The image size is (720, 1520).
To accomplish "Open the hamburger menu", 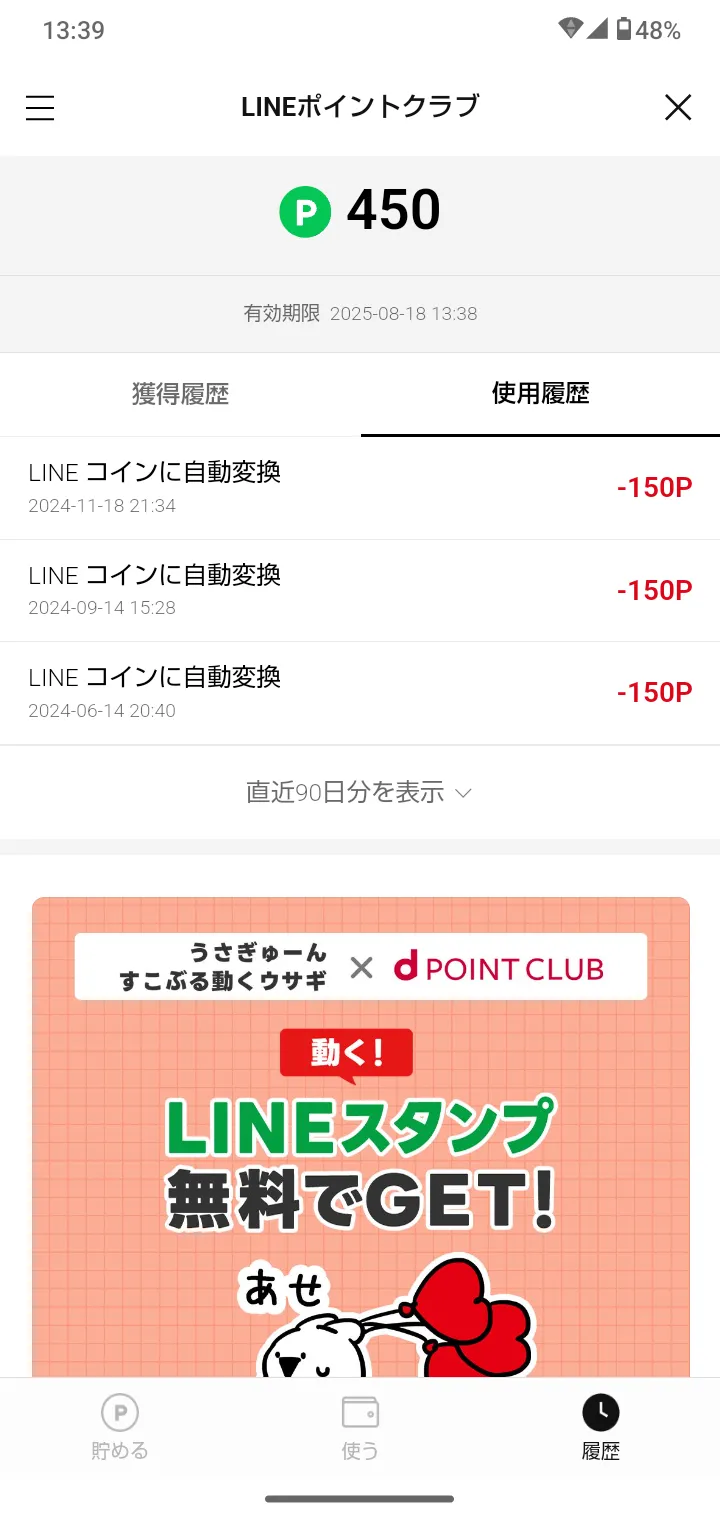I will (x=40, y=108).
